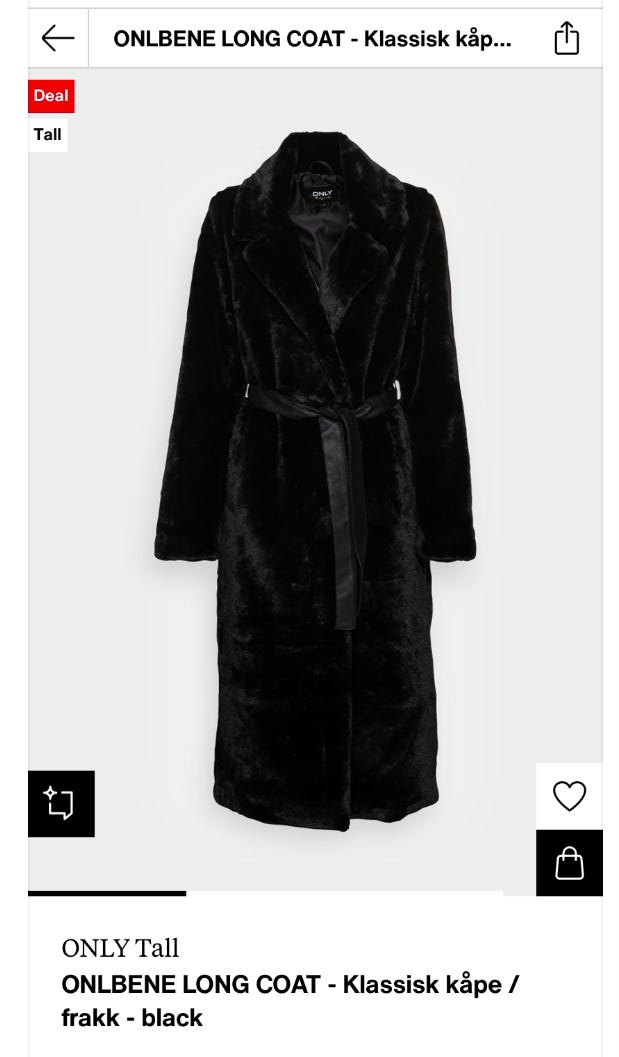
Task: Add the black coat to shopping bag
Action: click(x=569, y=863)
